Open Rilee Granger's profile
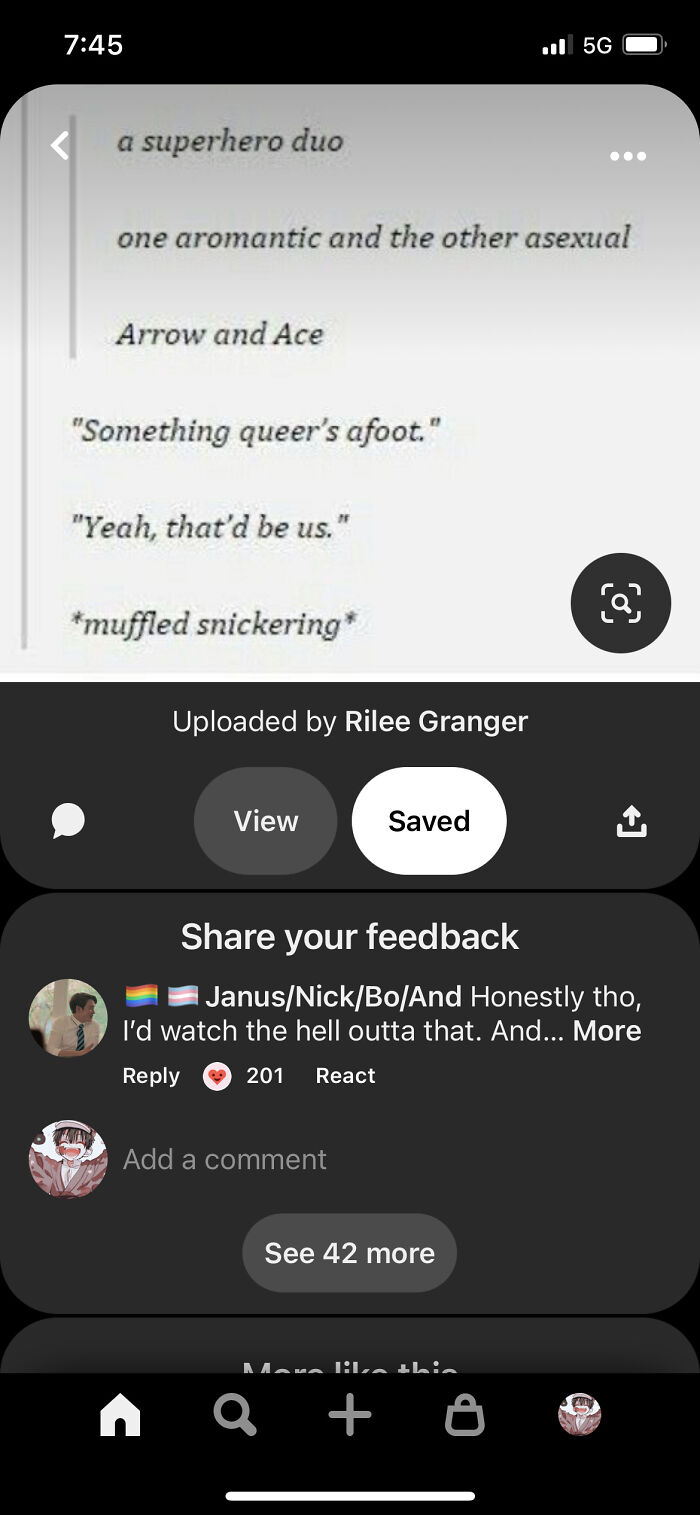Image resolution: width=700 pixels, height=1515 pixels. pyautogui.click(x=435, y=721)
